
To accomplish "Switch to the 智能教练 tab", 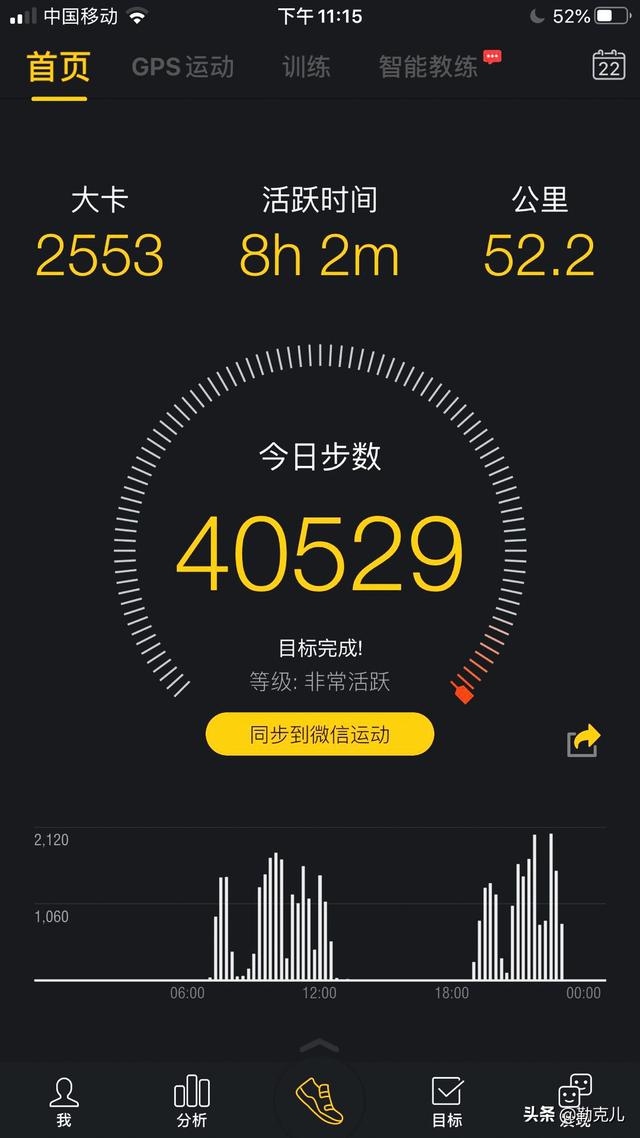I will (428, 67).
